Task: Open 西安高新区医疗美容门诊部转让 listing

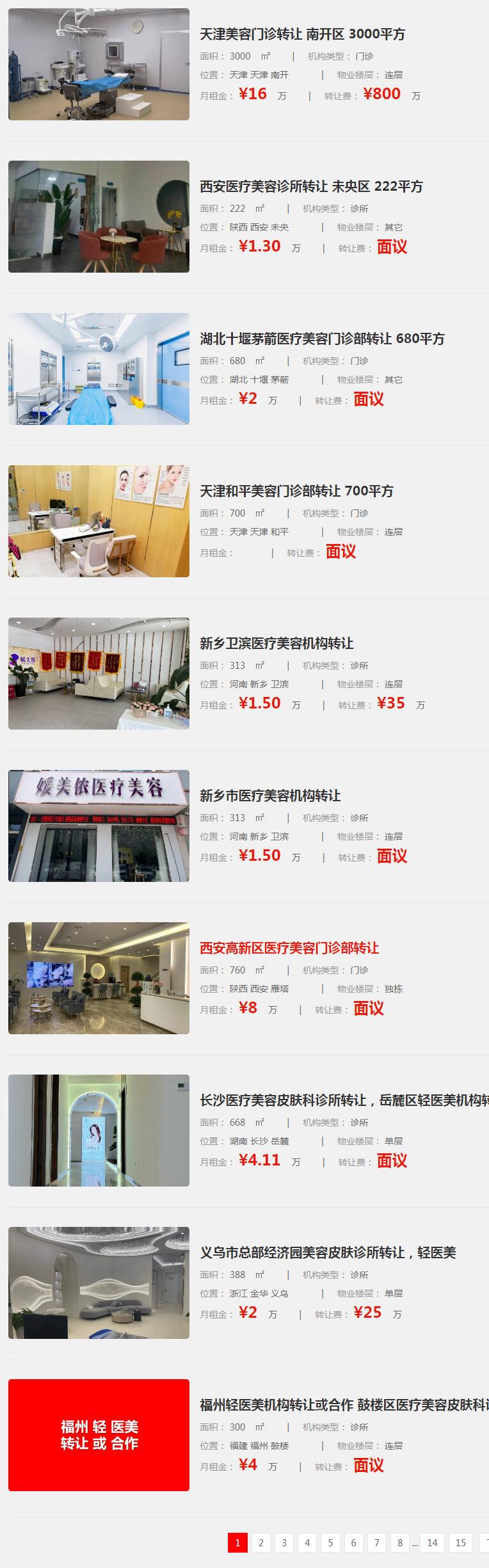Action: (289, 948)
